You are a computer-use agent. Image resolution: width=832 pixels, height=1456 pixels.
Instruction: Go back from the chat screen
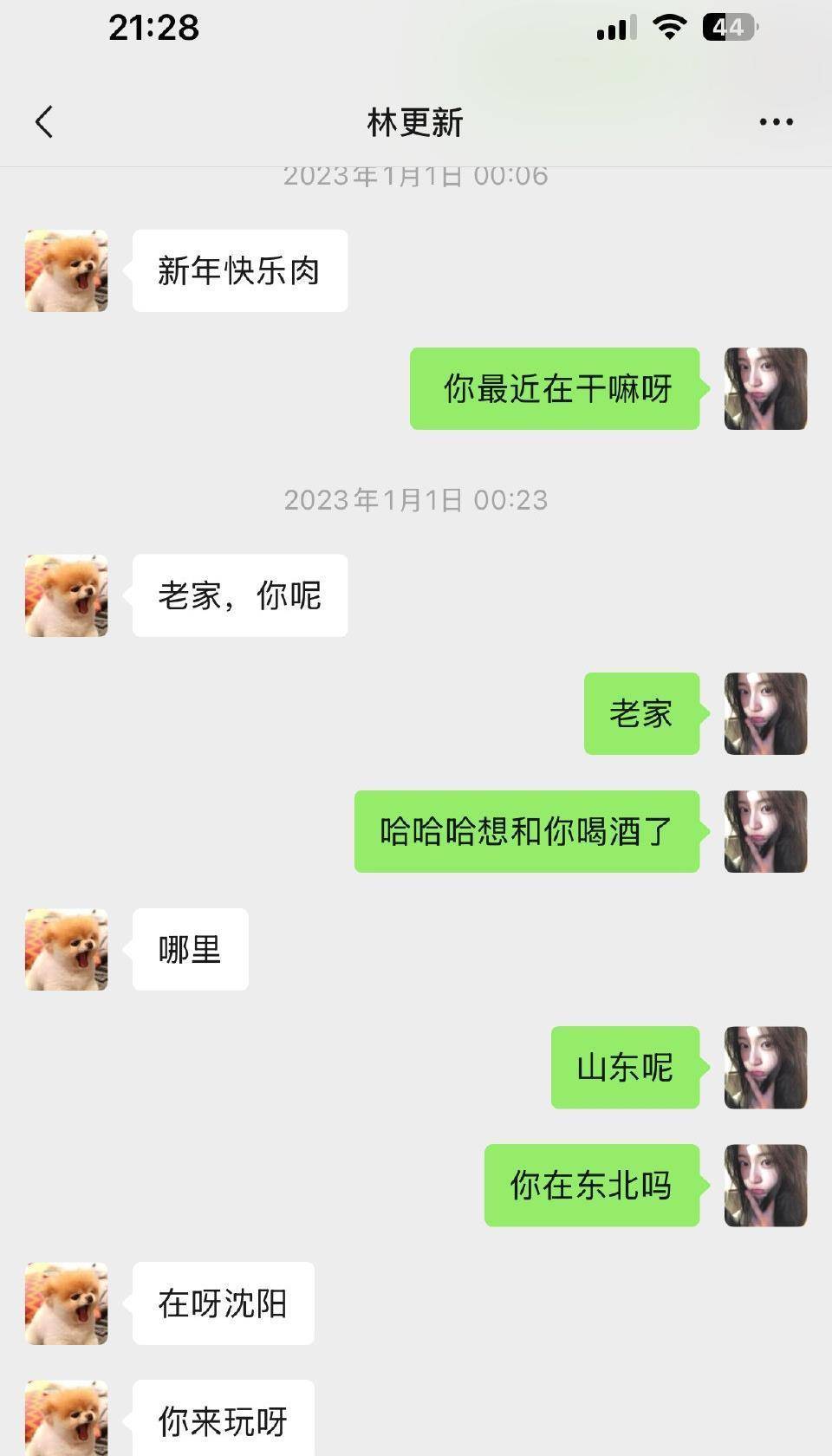[x=45, y=122]
